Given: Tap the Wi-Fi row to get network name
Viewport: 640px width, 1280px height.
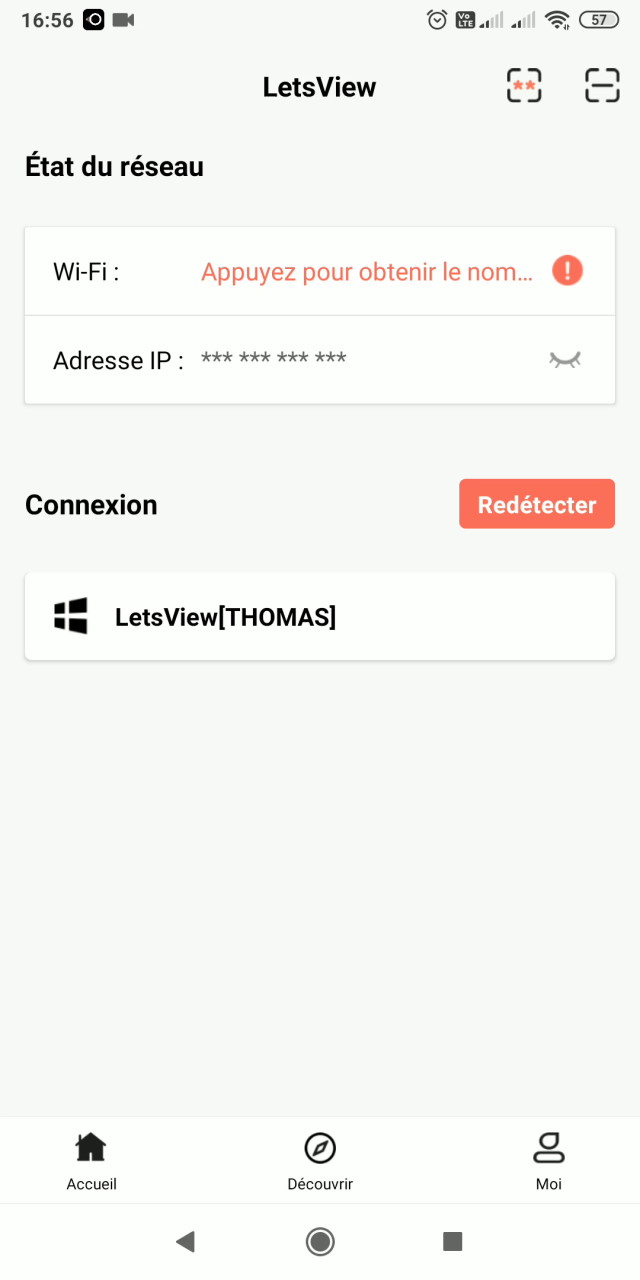Looking at the screenshot, I should pos(320,271).
